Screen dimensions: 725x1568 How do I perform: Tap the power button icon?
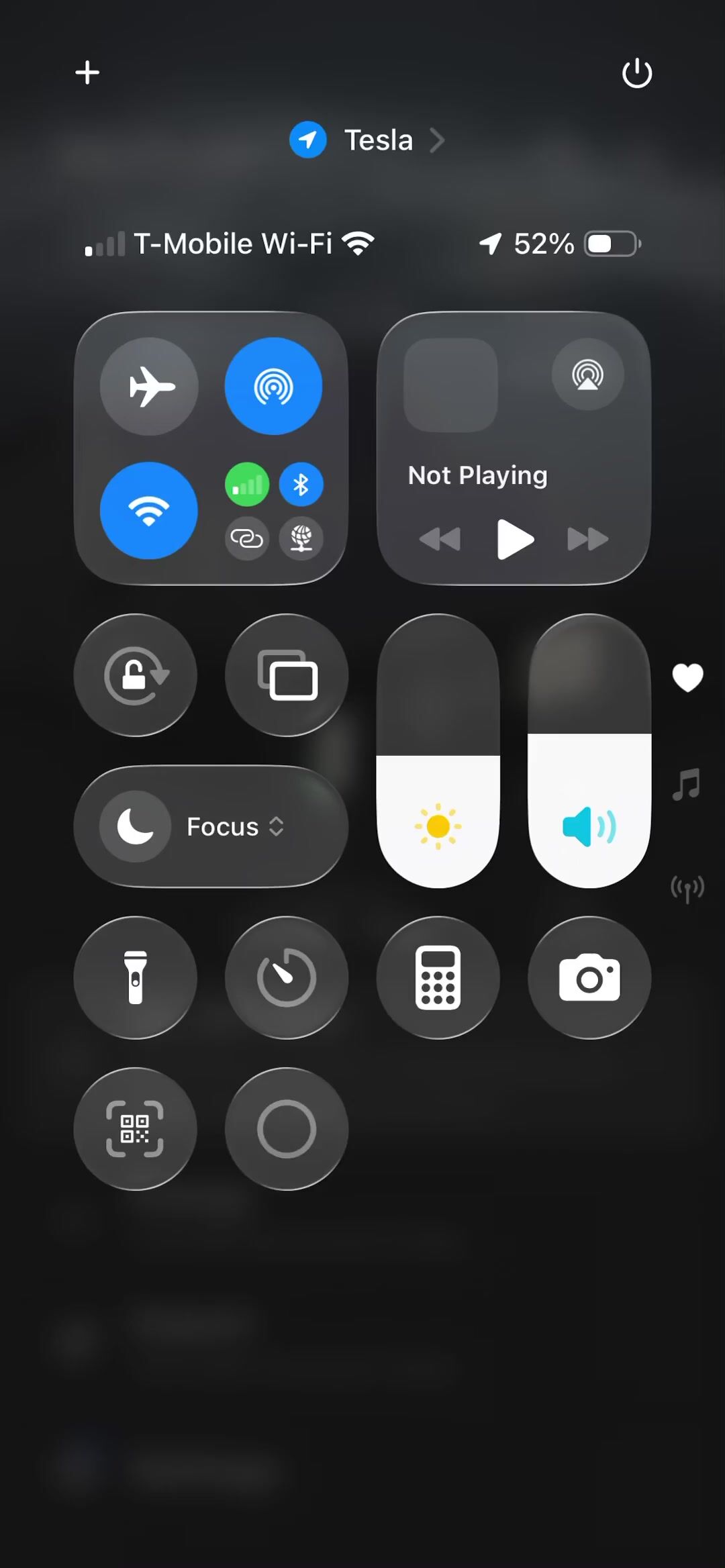pos(636,73)
